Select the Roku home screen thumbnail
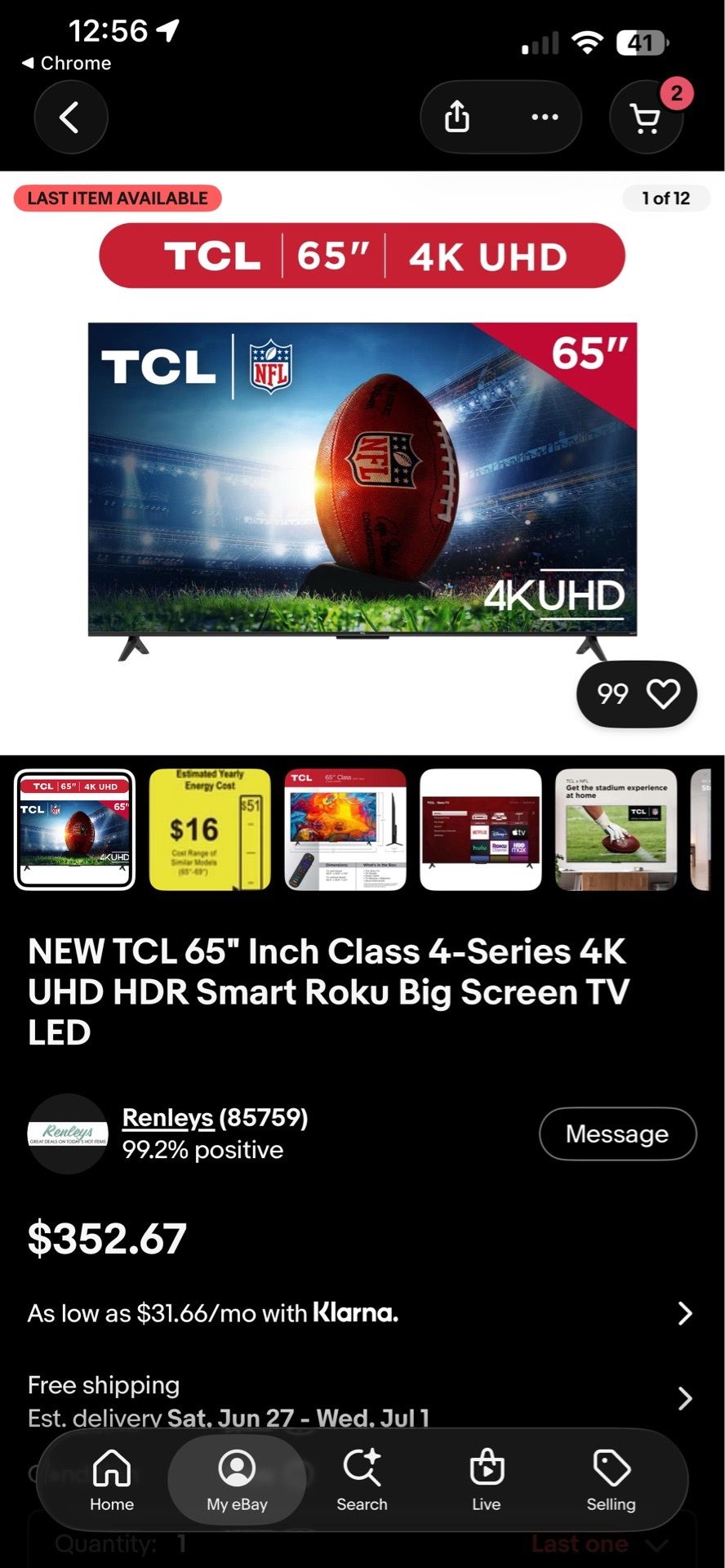 [481, 830]
